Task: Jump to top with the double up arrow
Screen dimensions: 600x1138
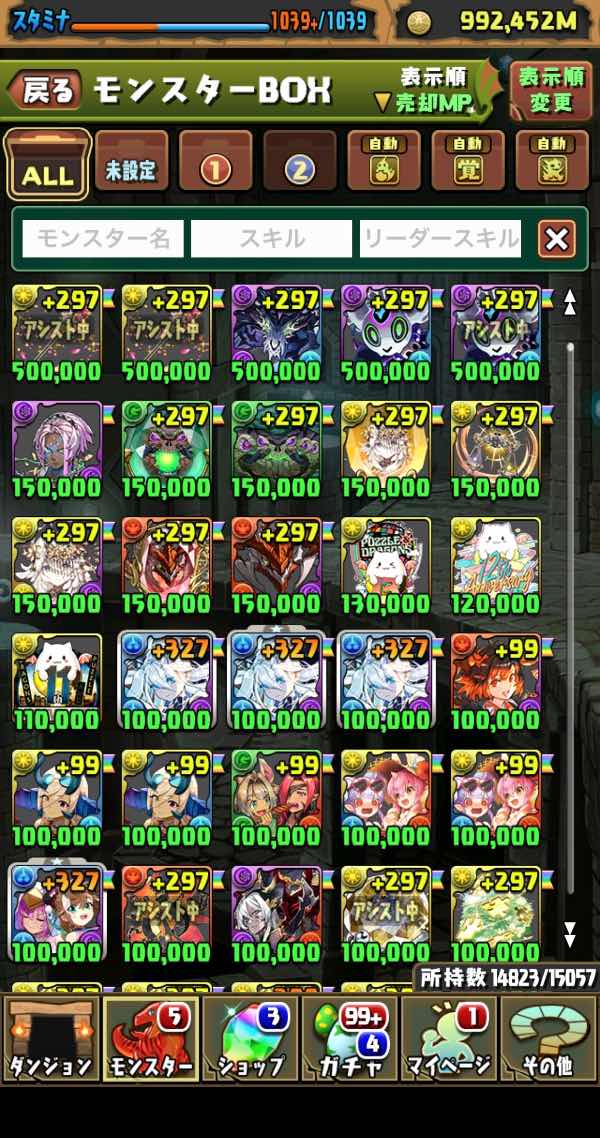Action: tap(570, 302)
